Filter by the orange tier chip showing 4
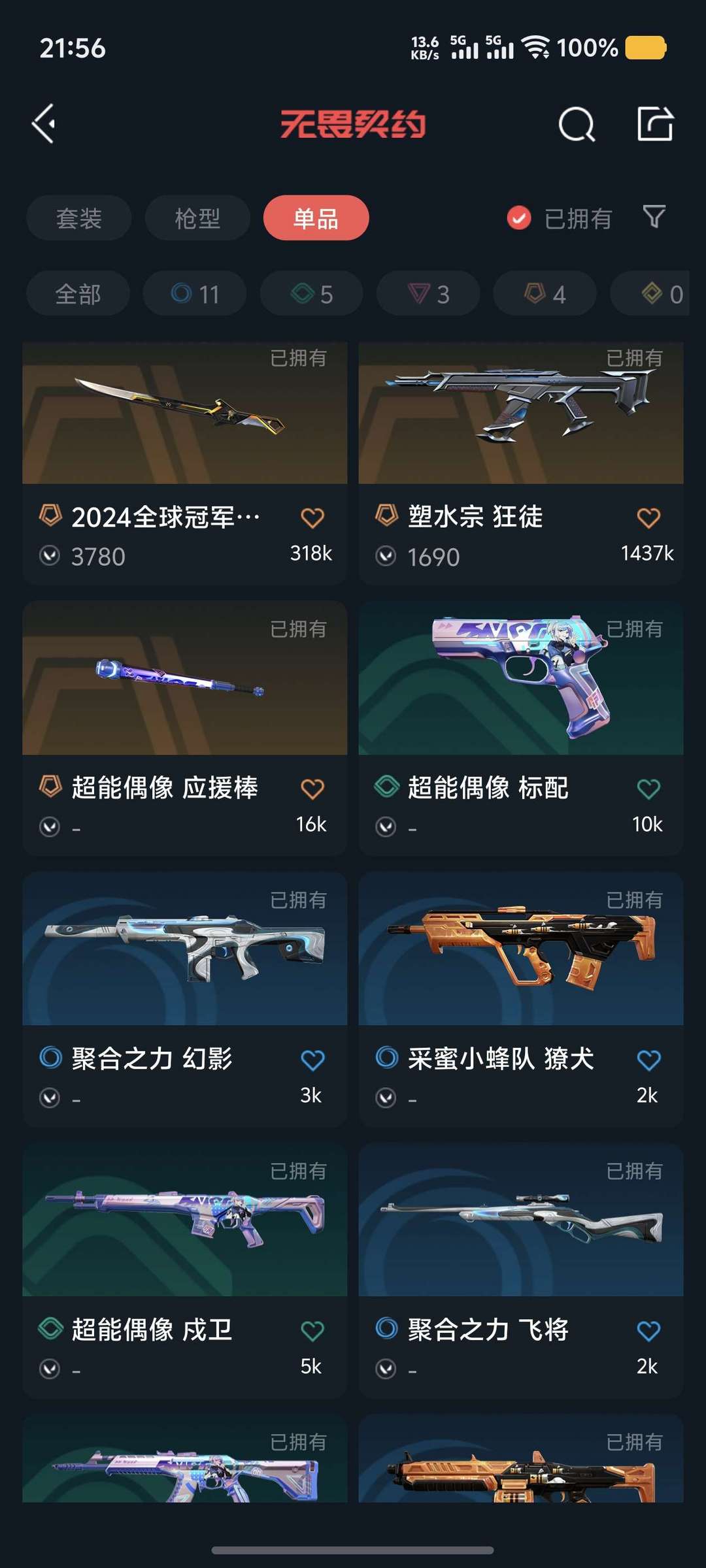This screenshot has height=1568, width=706. pyautogui.click(x=545, y=294)
